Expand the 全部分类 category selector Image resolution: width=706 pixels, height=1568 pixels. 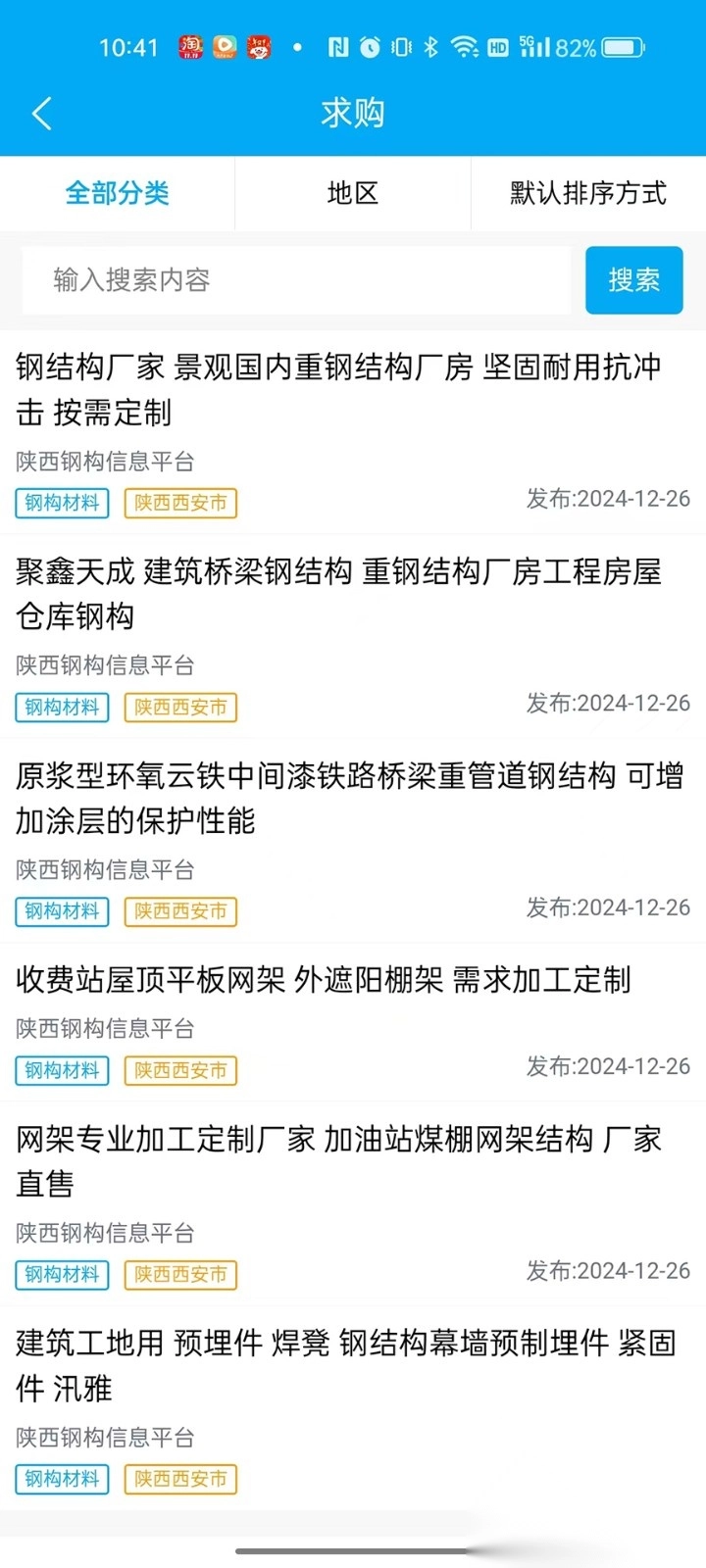pos(117,193)
